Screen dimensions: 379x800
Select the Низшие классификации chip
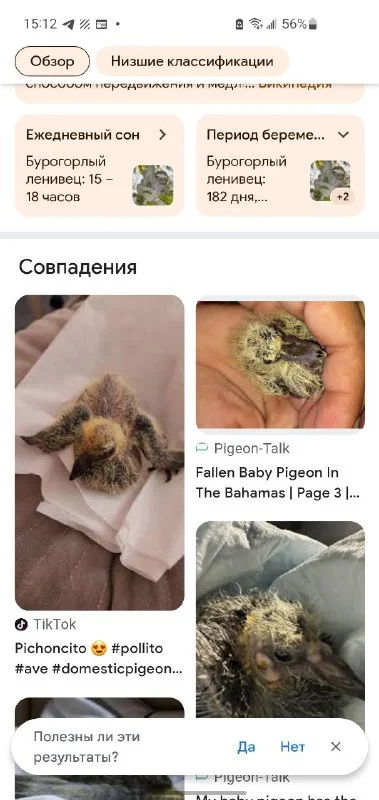click(192, 62)
